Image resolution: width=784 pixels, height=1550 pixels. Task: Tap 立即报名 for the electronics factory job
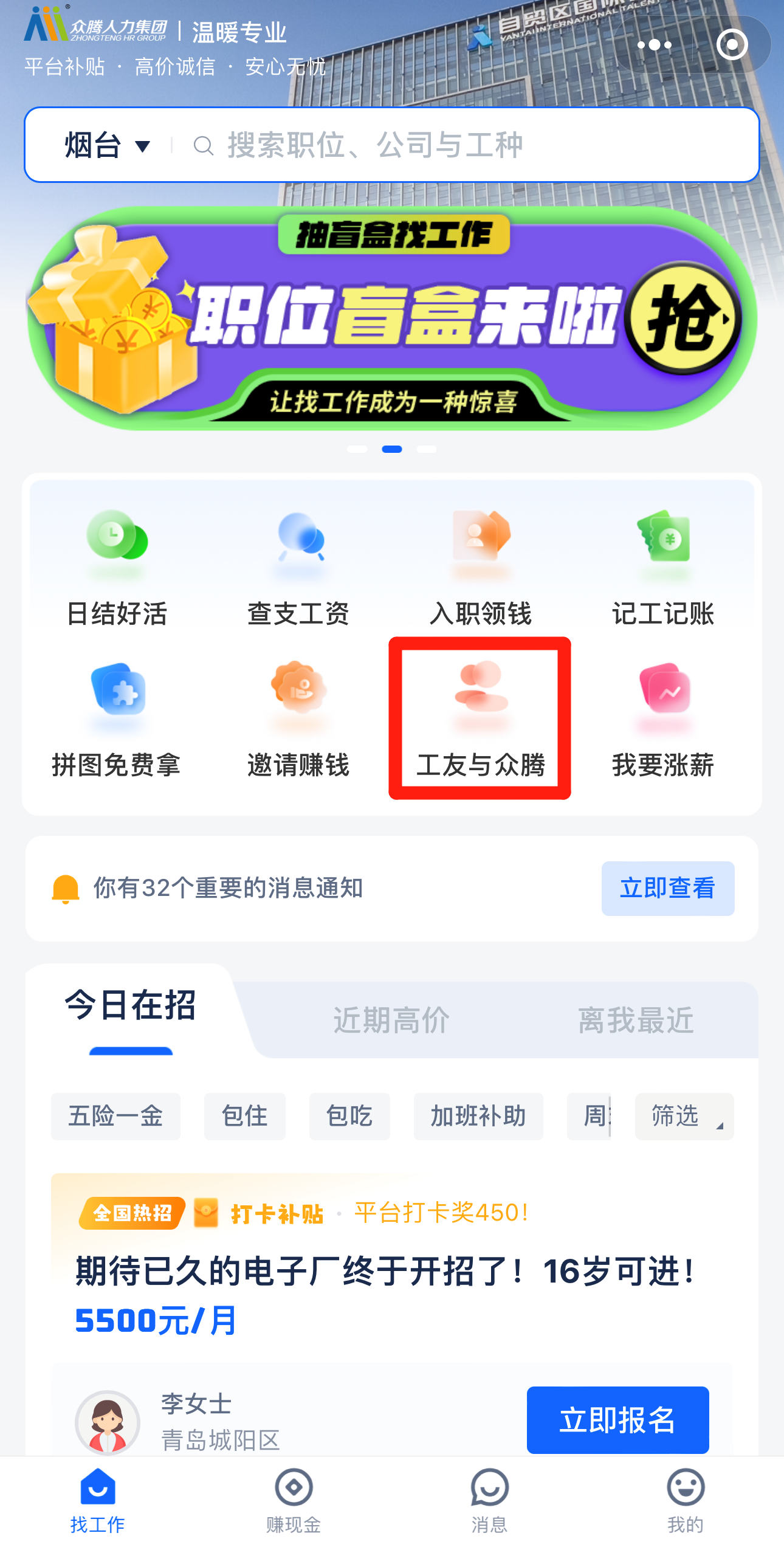(617, 1420)
